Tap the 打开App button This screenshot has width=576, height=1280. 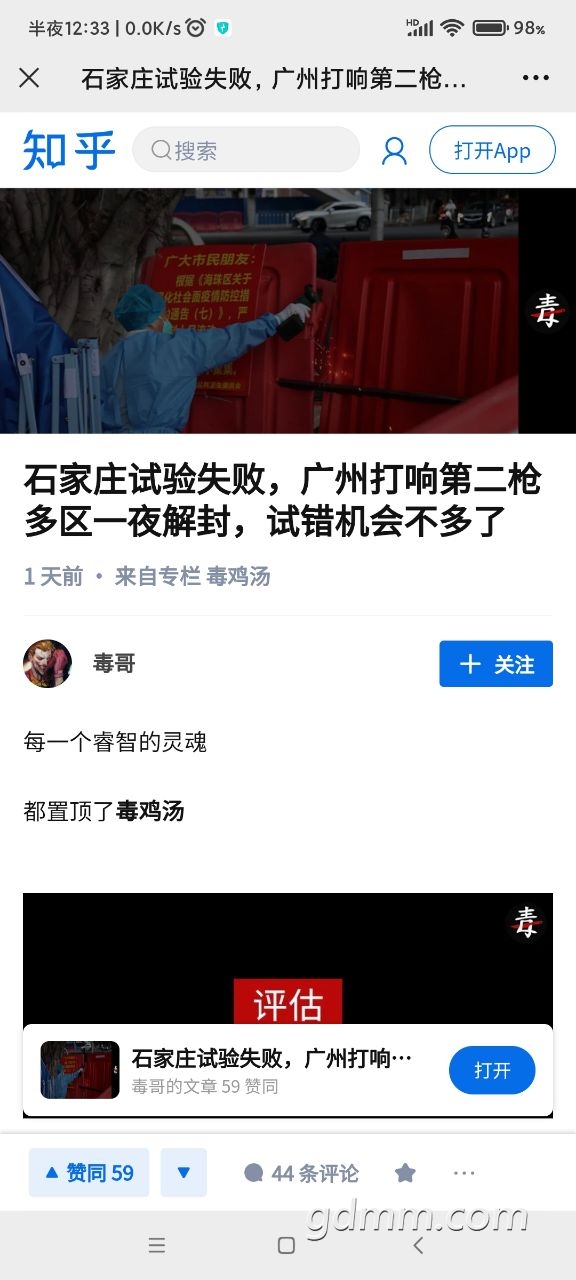pyautogui.click(x=492, y=150)
